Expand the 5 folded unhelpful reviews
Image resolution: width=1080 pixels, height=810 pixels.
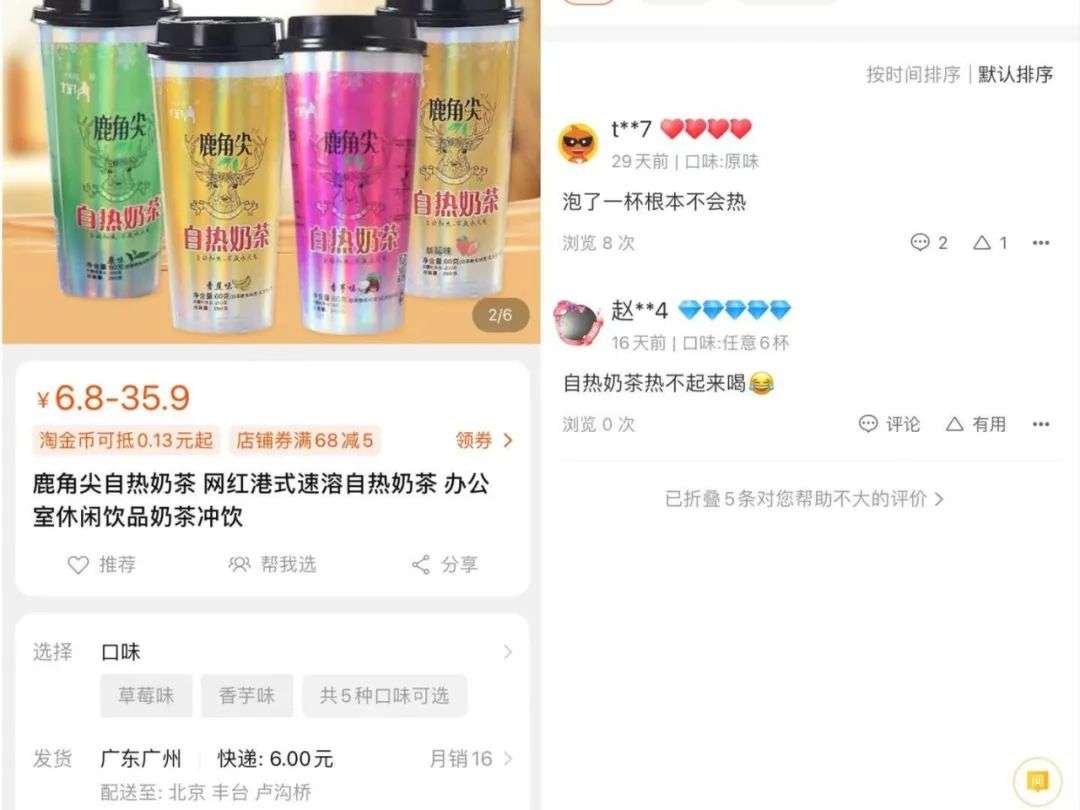[805, 498]
